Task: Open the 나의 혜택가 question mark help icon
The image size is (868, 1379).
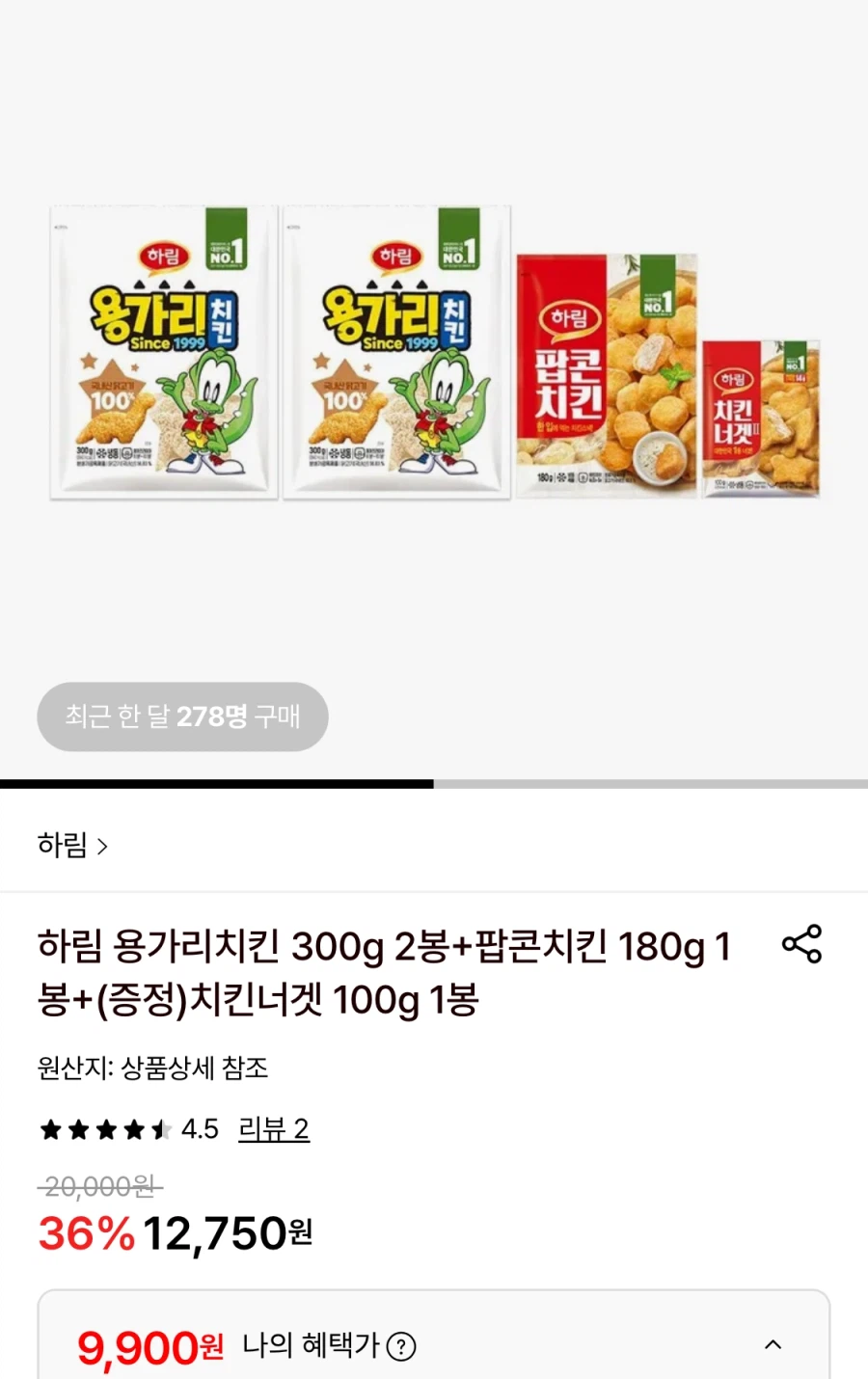Action: coord(403,1346)
